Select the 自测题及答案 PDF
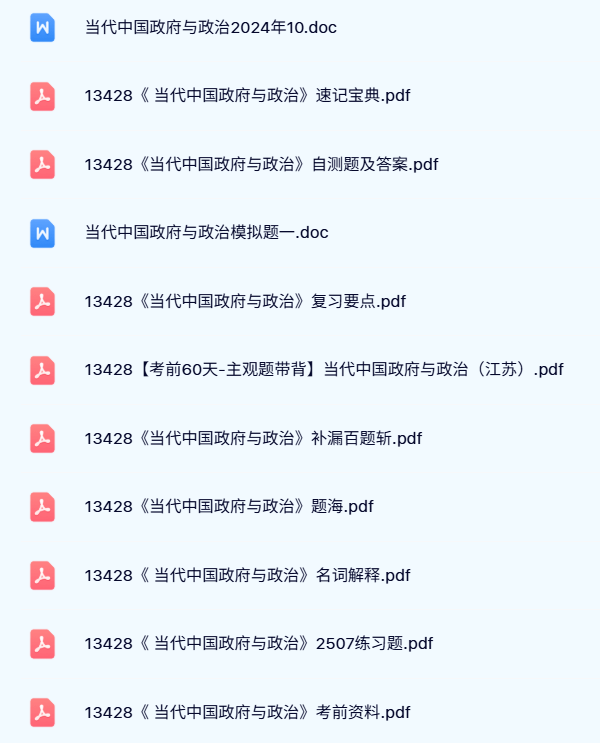 click(x=261, y=164)
